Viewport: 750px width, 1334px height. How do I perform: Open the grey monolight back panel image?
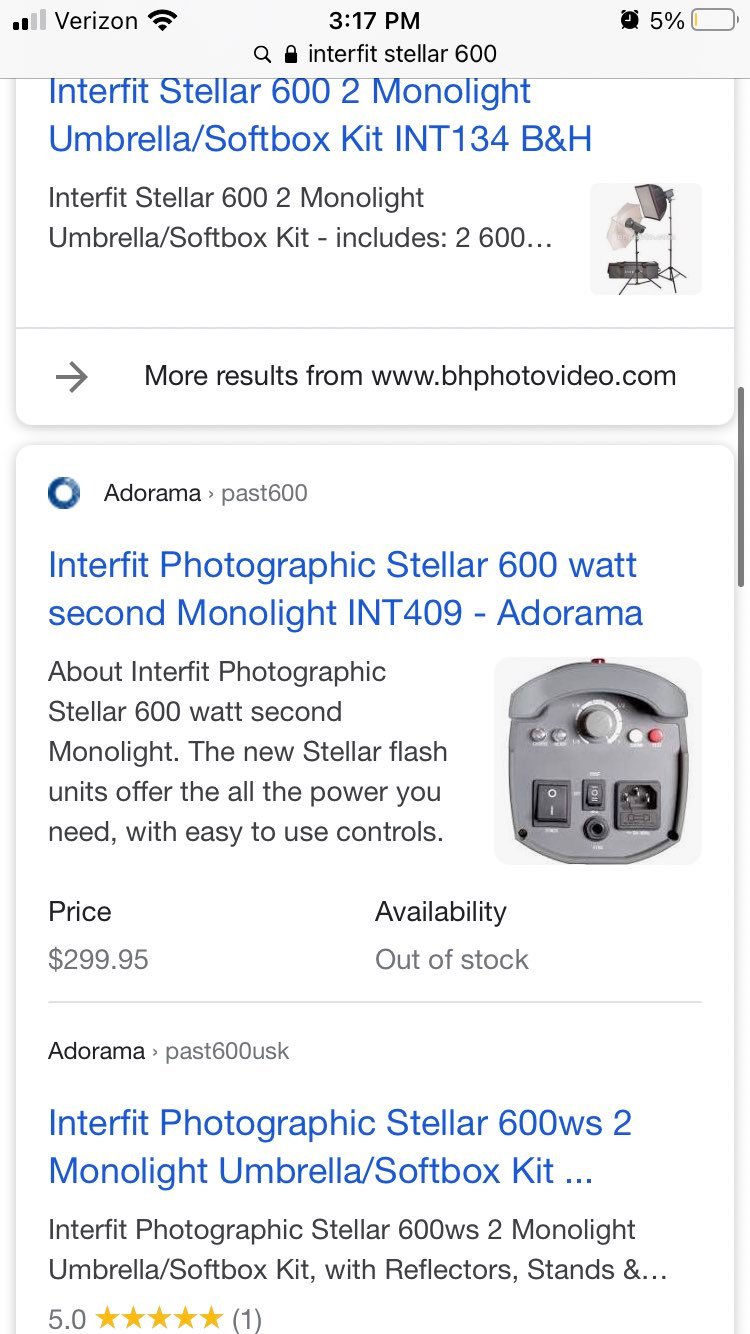tap(598, 761)
